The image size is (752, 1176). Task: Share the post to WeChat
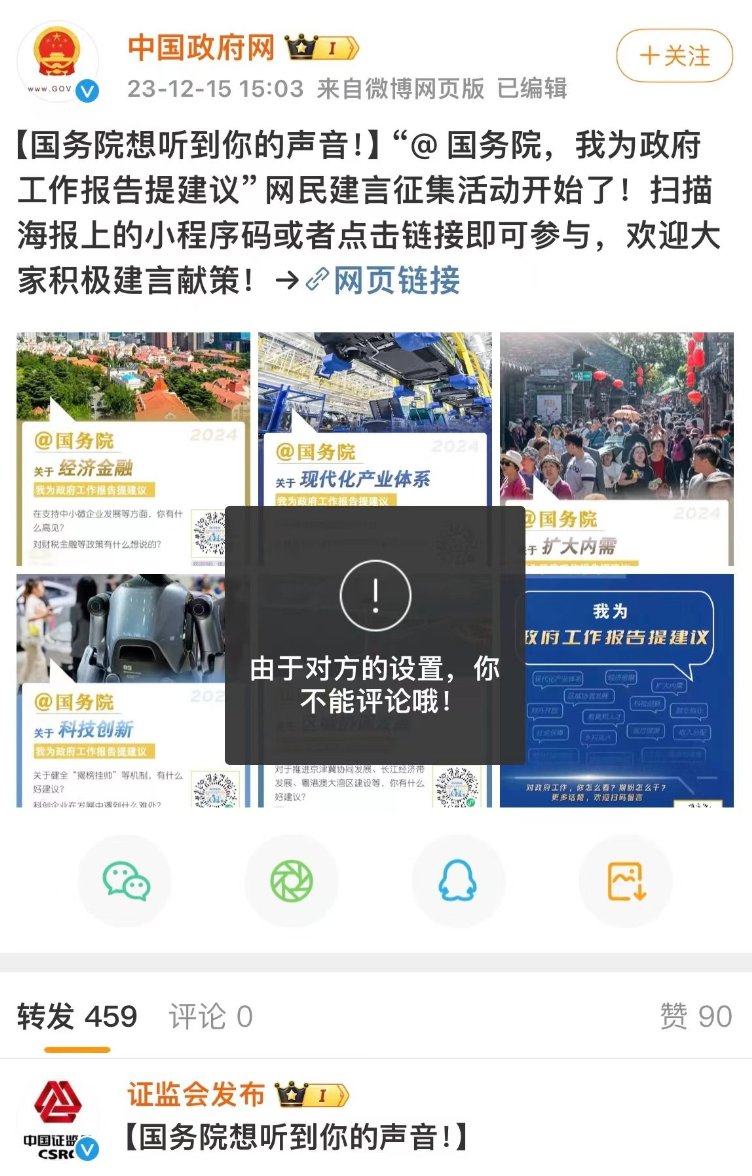[125, 881]
